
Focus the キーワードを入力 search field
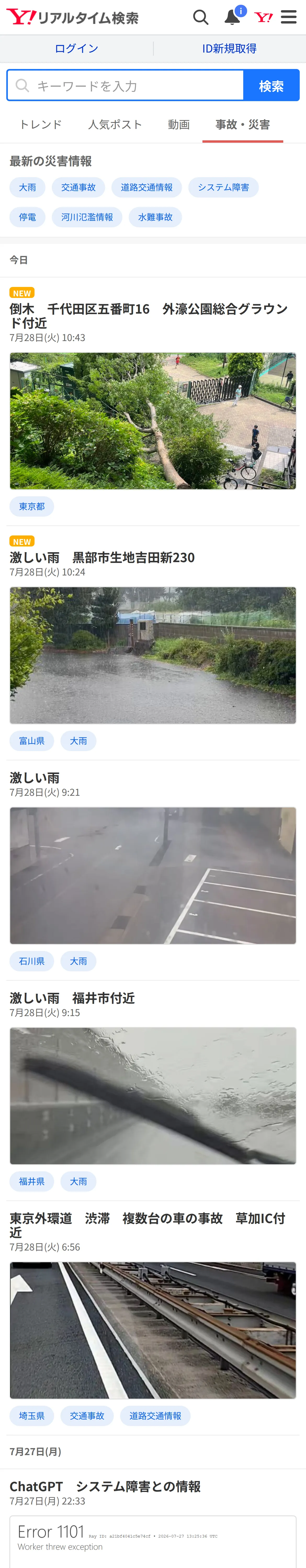(126, 86)
